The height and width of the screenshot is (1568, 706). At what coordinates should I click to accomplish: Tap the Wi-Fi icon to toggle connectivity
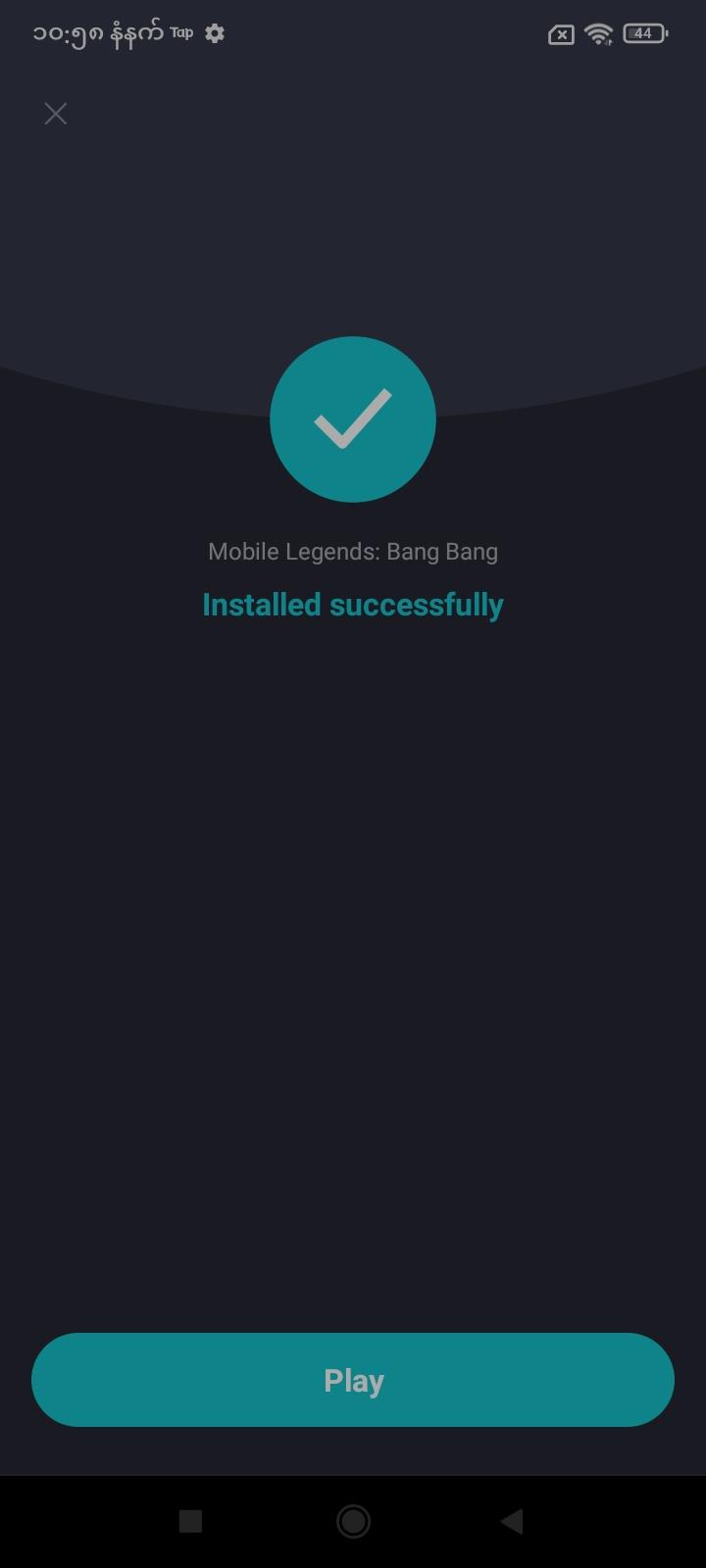(599, 32)
